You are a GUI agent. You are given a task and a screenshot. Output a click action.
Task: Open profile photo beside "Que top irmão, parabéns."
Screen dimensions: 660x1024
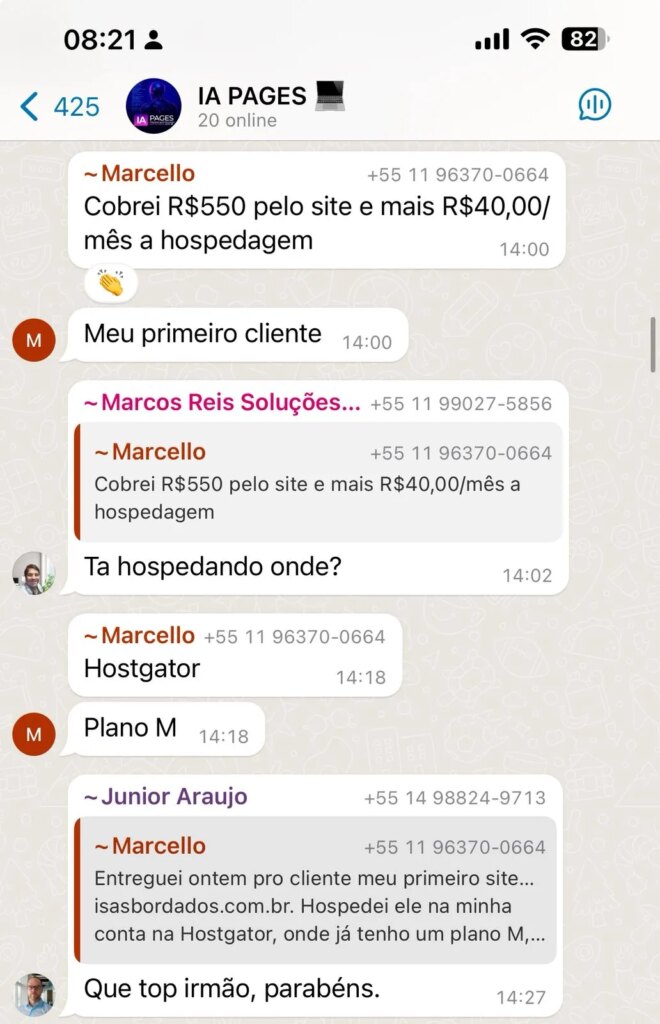click(x=34, y=994)
